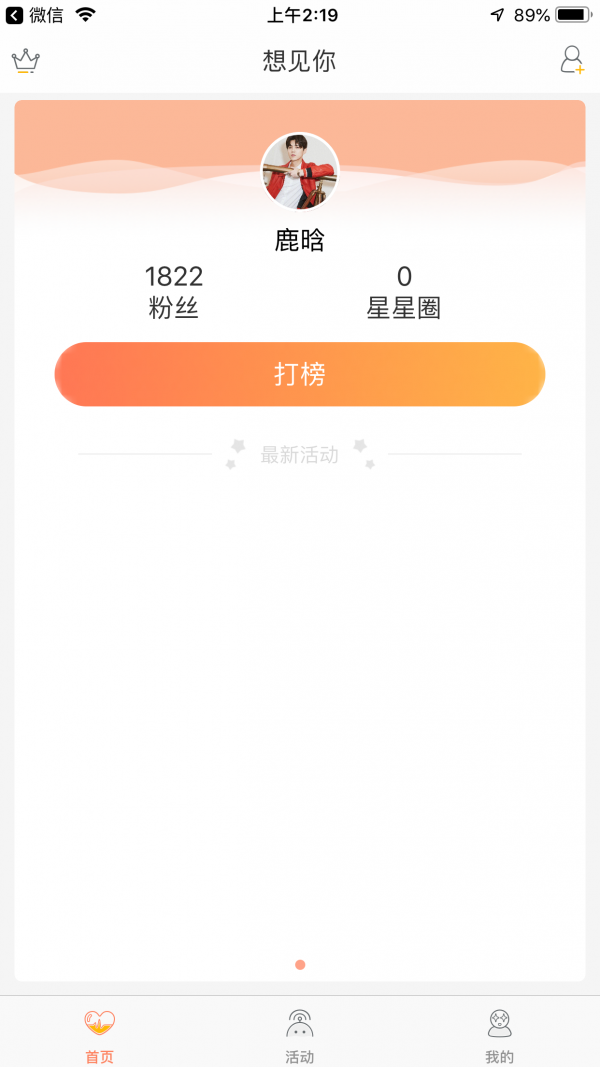
Task: Open 鹿晗's profile avatar
Action: pos(300,172)
